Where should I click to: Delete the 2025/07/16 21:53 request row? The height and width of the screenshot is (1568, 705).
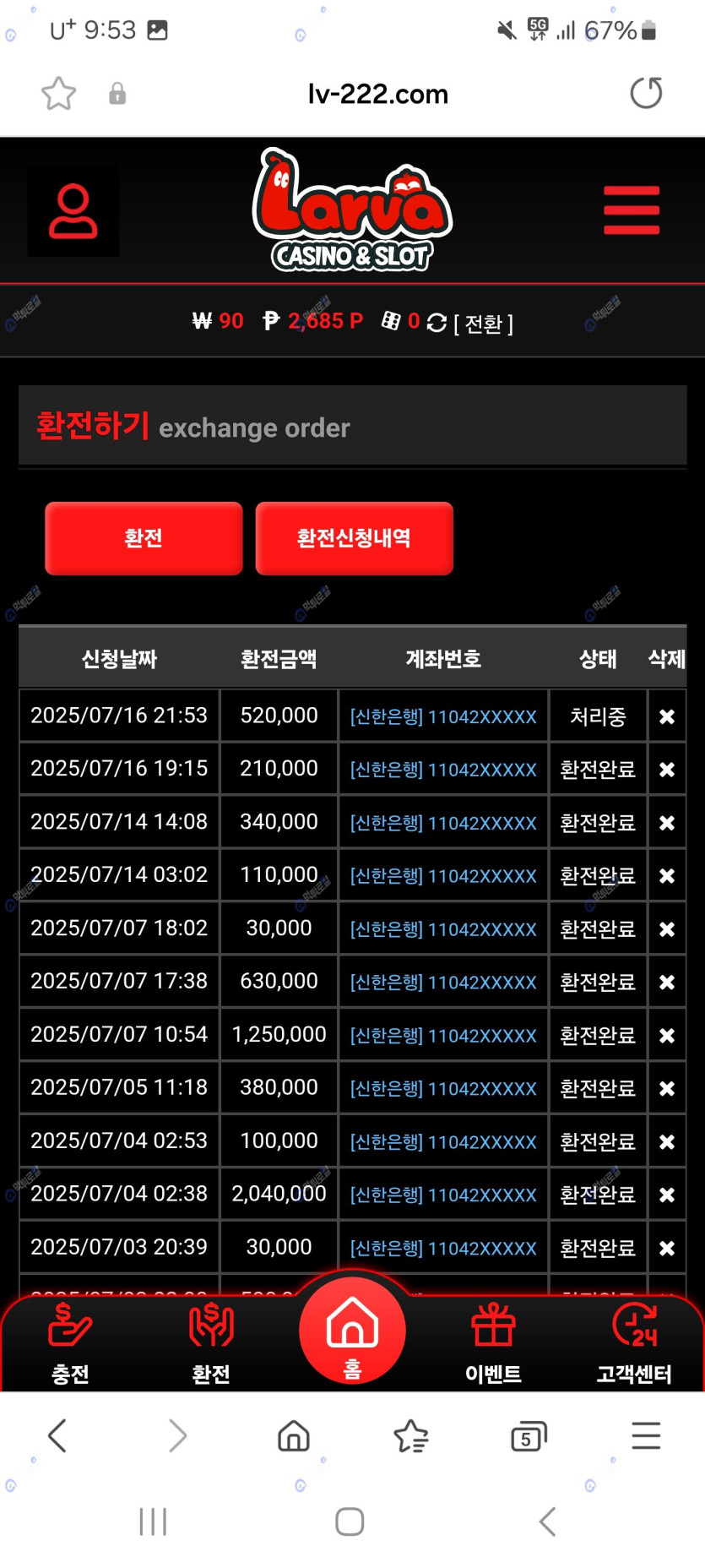coord(666,716)
